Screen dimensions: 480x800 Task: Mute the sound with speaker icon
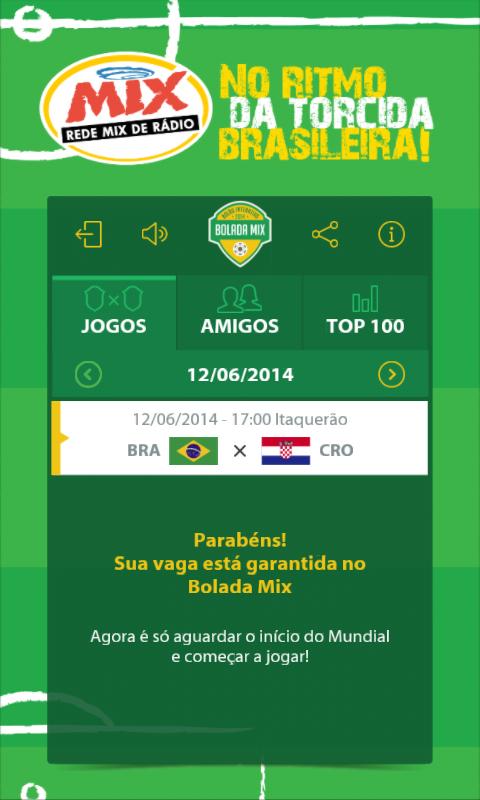pos(155,234)
